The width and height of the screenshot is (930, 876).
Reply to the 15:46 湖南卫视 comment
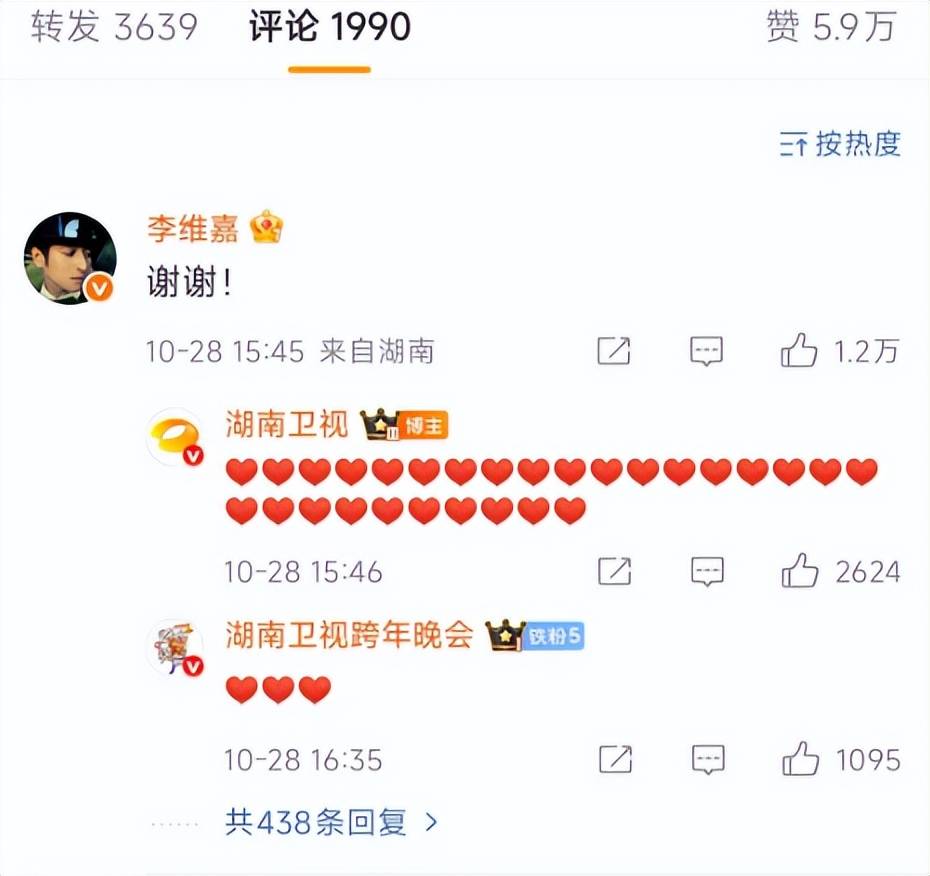706,571
